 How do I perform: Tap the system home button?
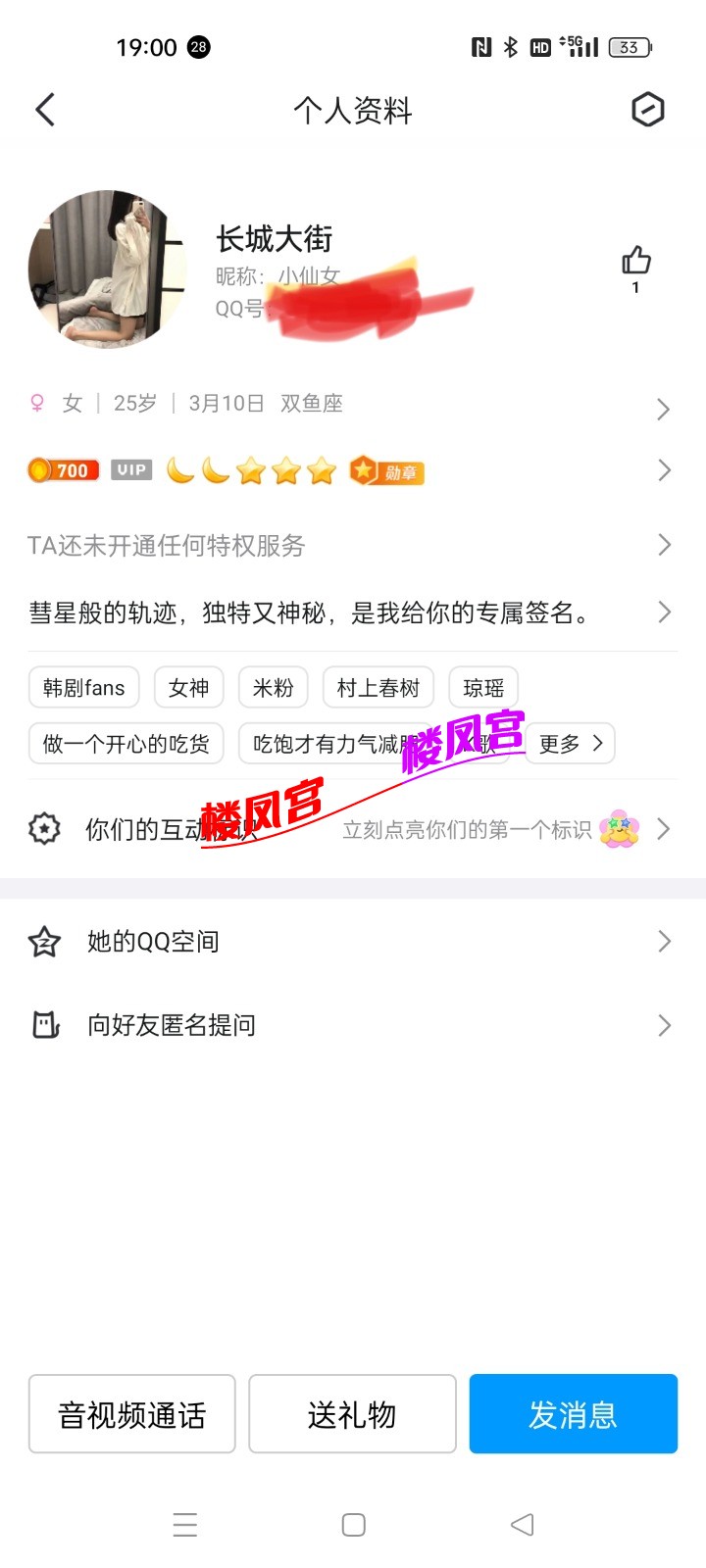point(353,1525)
